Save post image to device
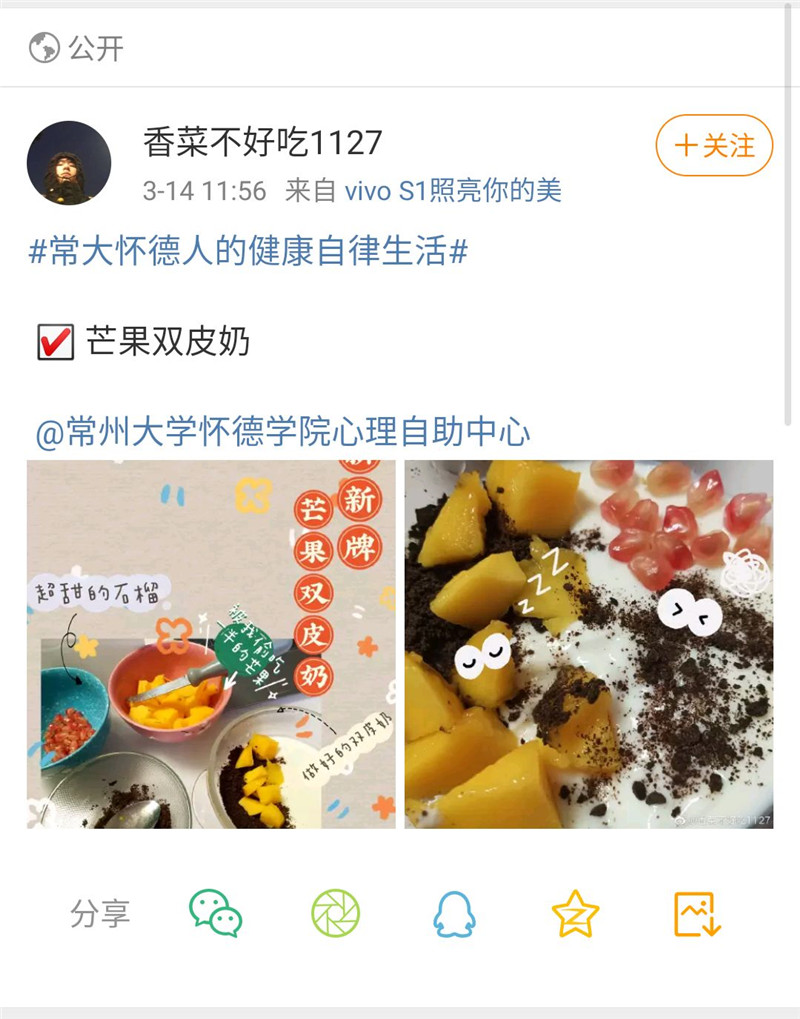Image resolution: width=800 pixels, height=1019 pixels. tap(697, 913)
